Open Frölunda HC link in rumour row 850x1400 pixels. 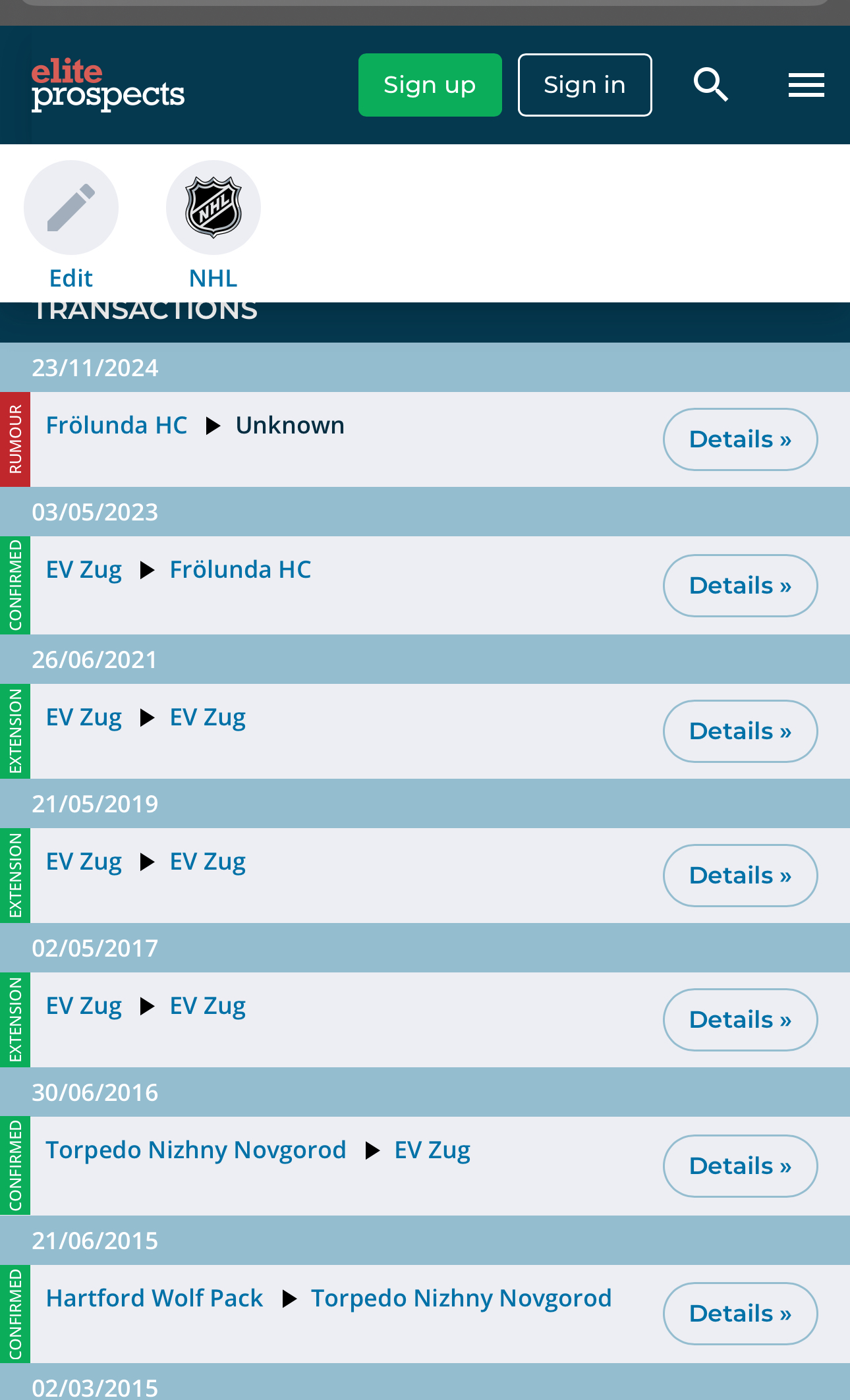pos(117,426)
